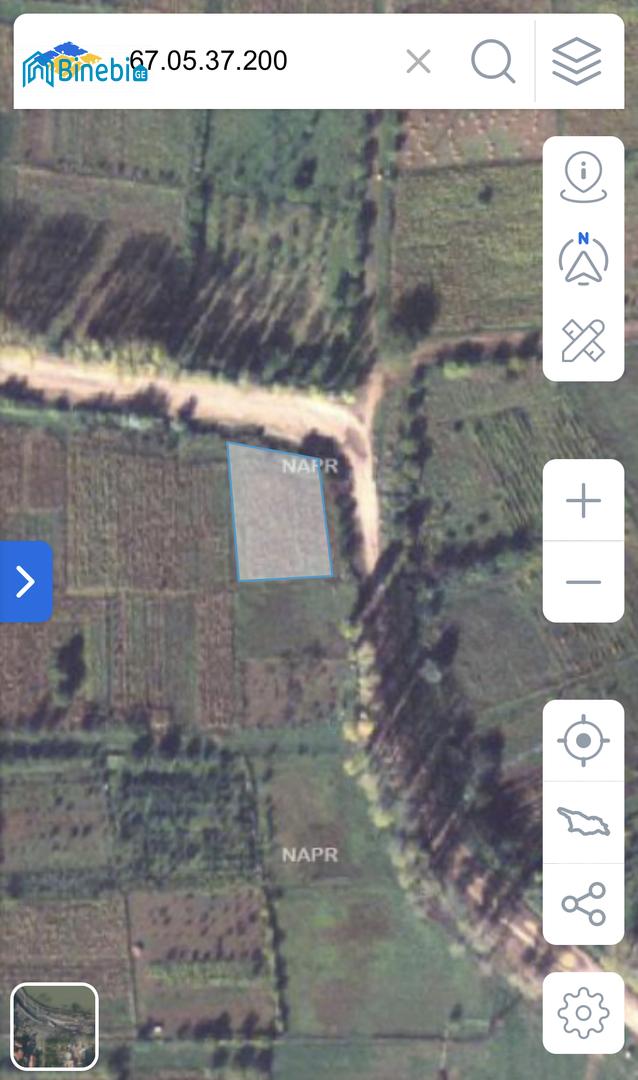The image size is (638, 1080).
Task: Reset map orientation to north
Action: click(583, 259)
